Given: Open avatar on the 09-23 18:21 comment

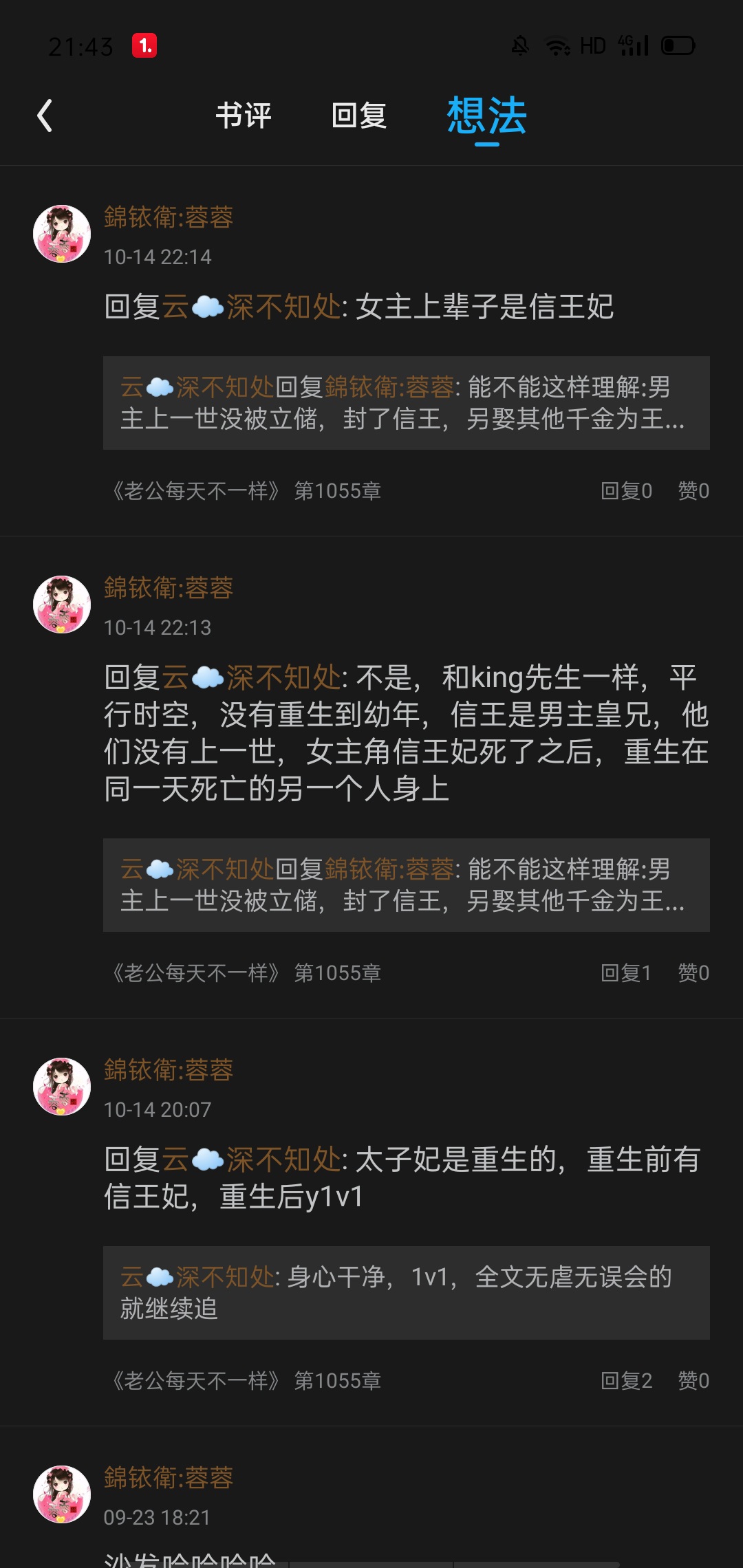Looking at the screenshot, I should click(62, 1494).
